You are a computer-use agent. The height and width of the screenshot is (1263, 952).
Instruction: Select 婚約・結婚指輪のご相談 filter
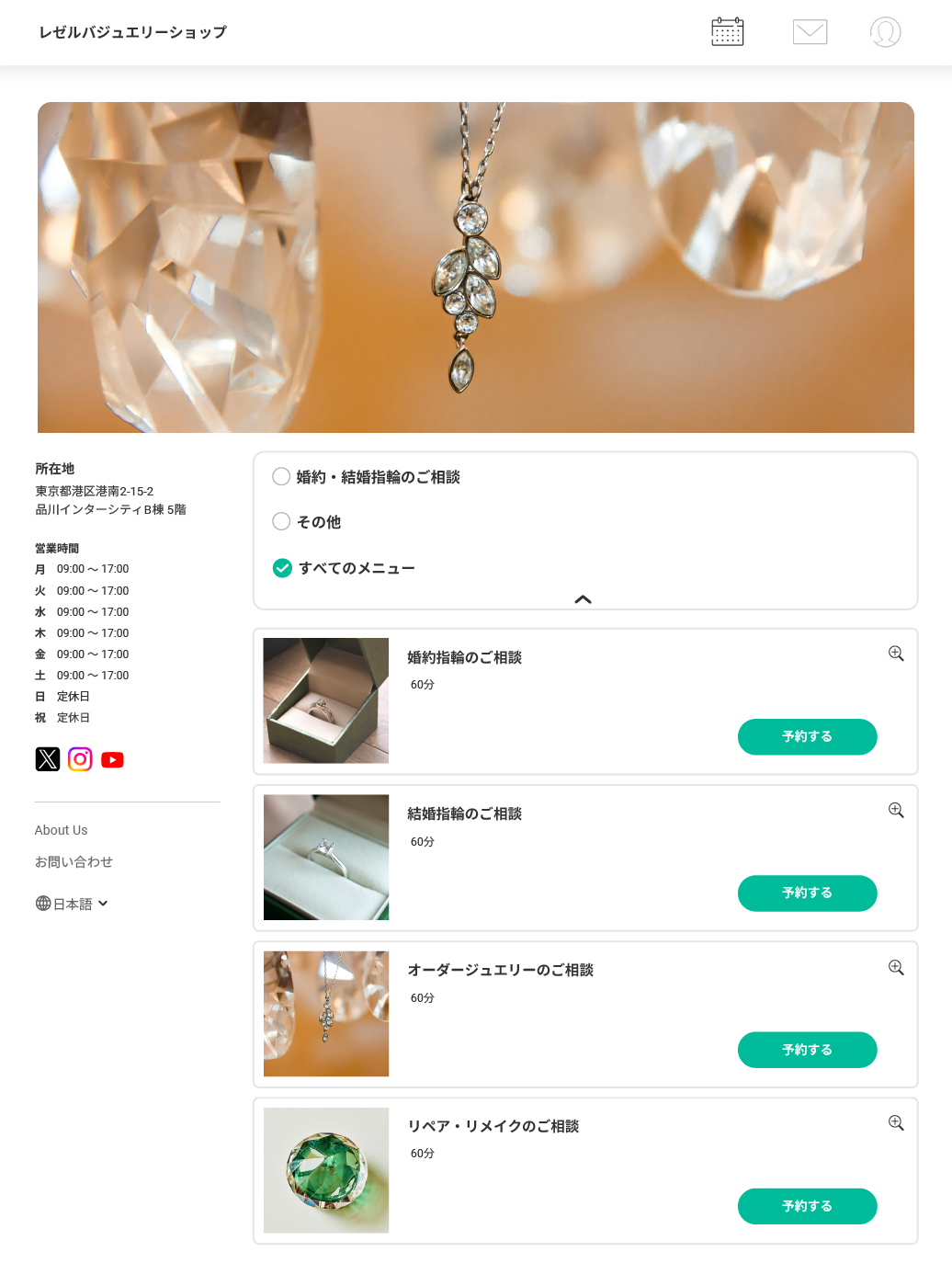coord(282,476)
